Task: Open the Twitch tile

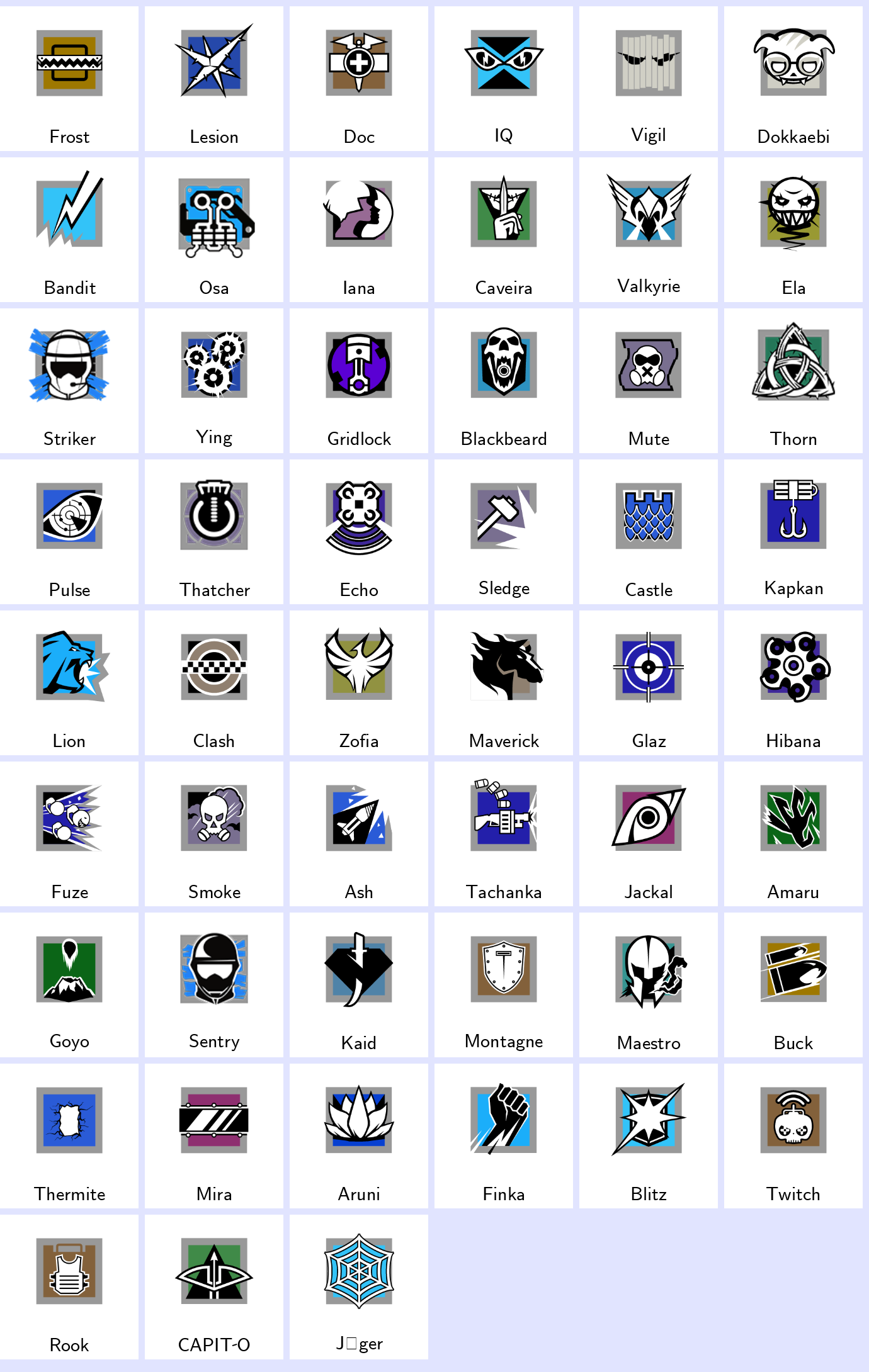Action: (793, 1136)
